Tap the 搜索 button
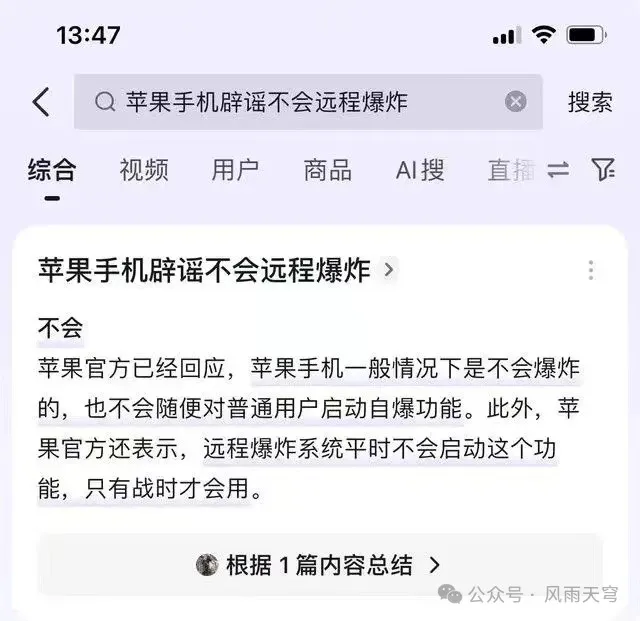Viewport: 640px width, 621px height. point(590,102)
